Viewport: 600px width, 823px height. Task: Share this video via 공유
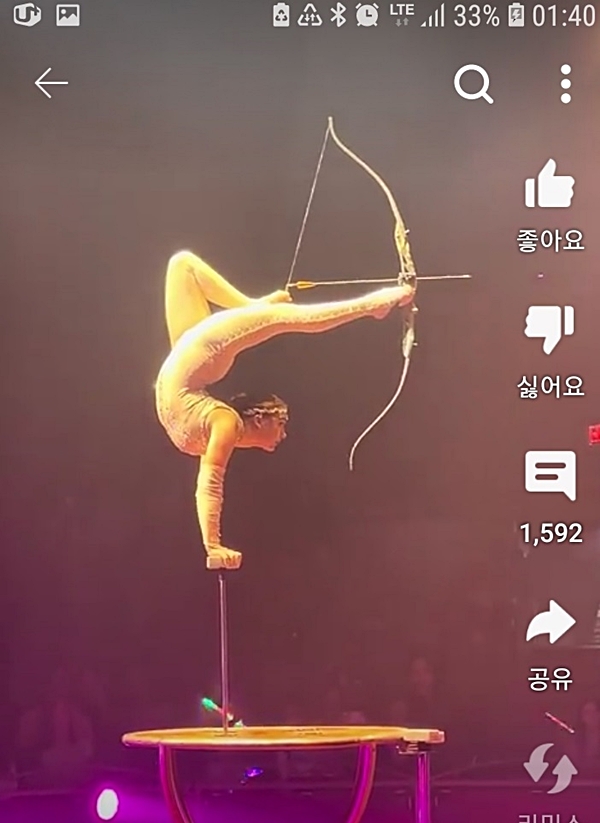550,624
